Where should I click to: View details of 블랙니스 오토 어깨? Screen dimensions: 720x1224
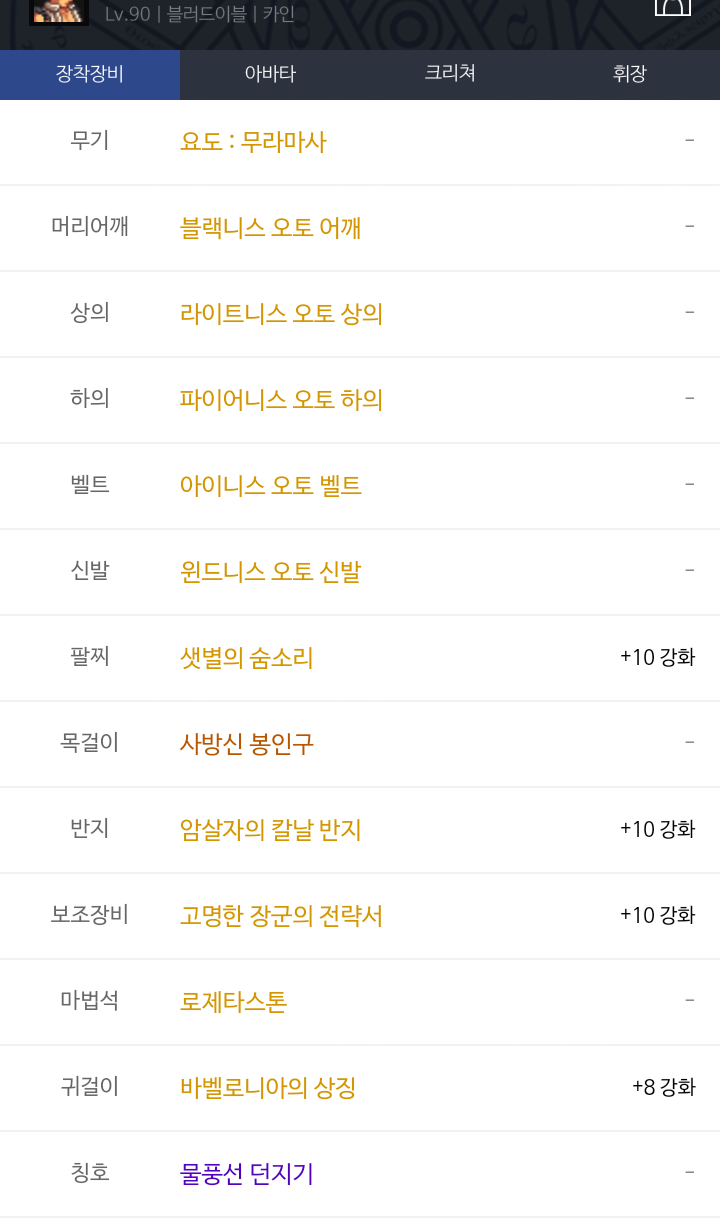pyautogui.click(x=270, y=228)
